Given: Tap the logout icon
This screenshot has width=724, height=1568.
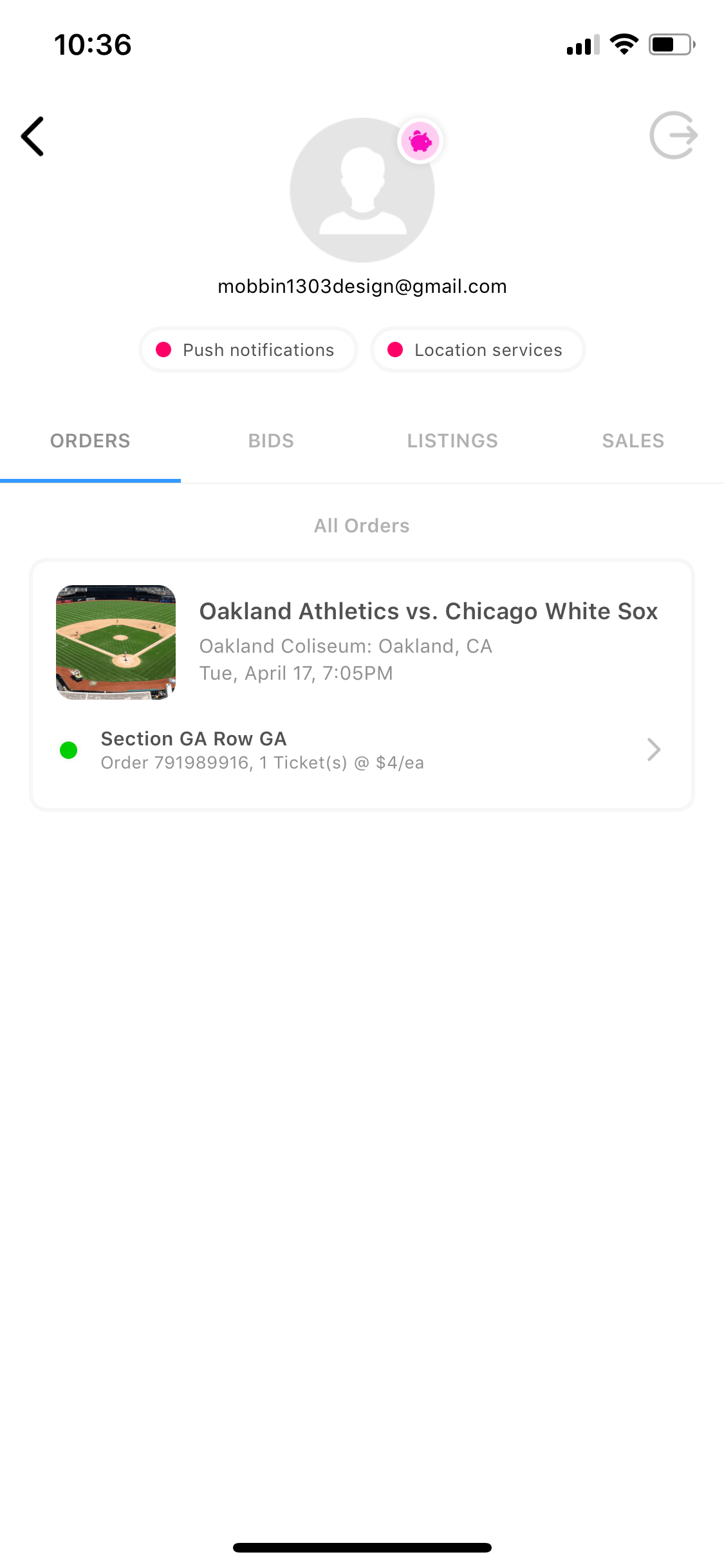Looking at the screenshot, I should [673, 135].
